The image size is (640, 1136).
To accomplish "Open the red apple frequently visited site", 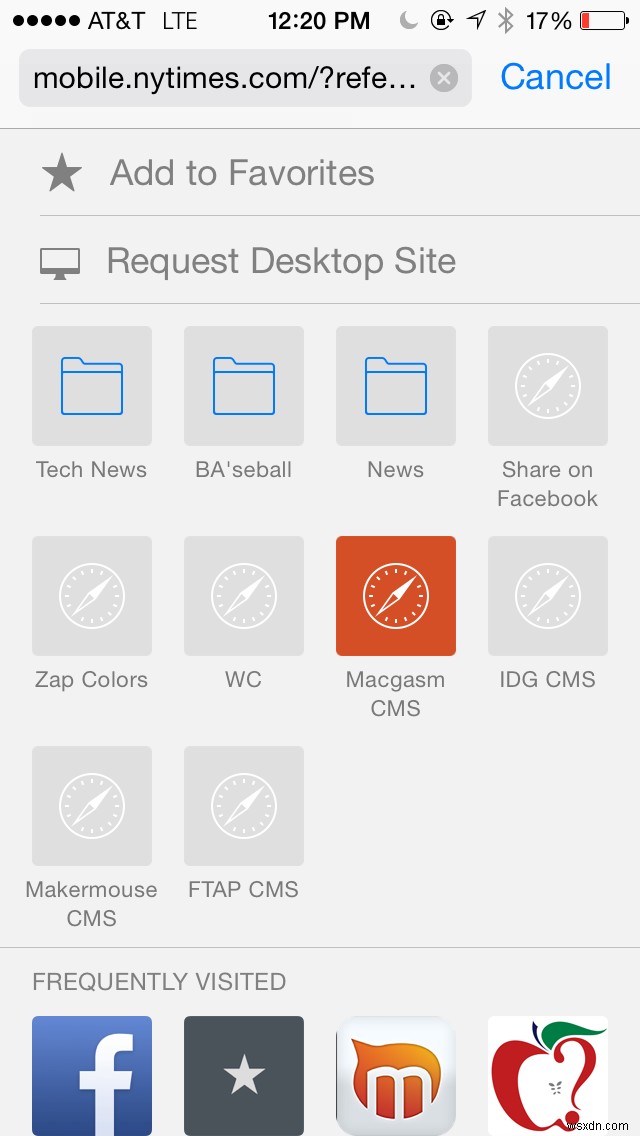I will click(x=548, y=1075).
